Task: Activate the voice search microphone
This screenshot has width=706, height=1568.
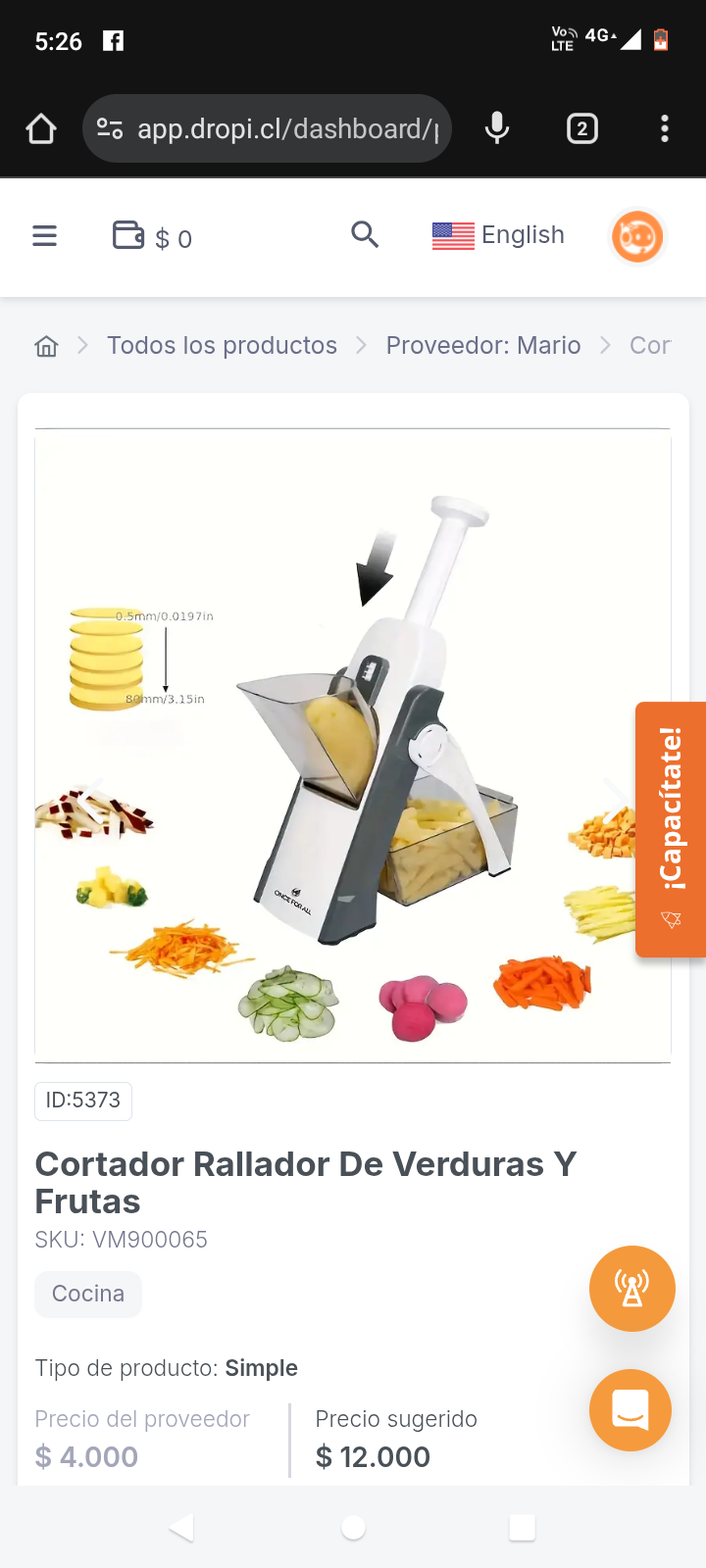Action: tap(497, 127)
